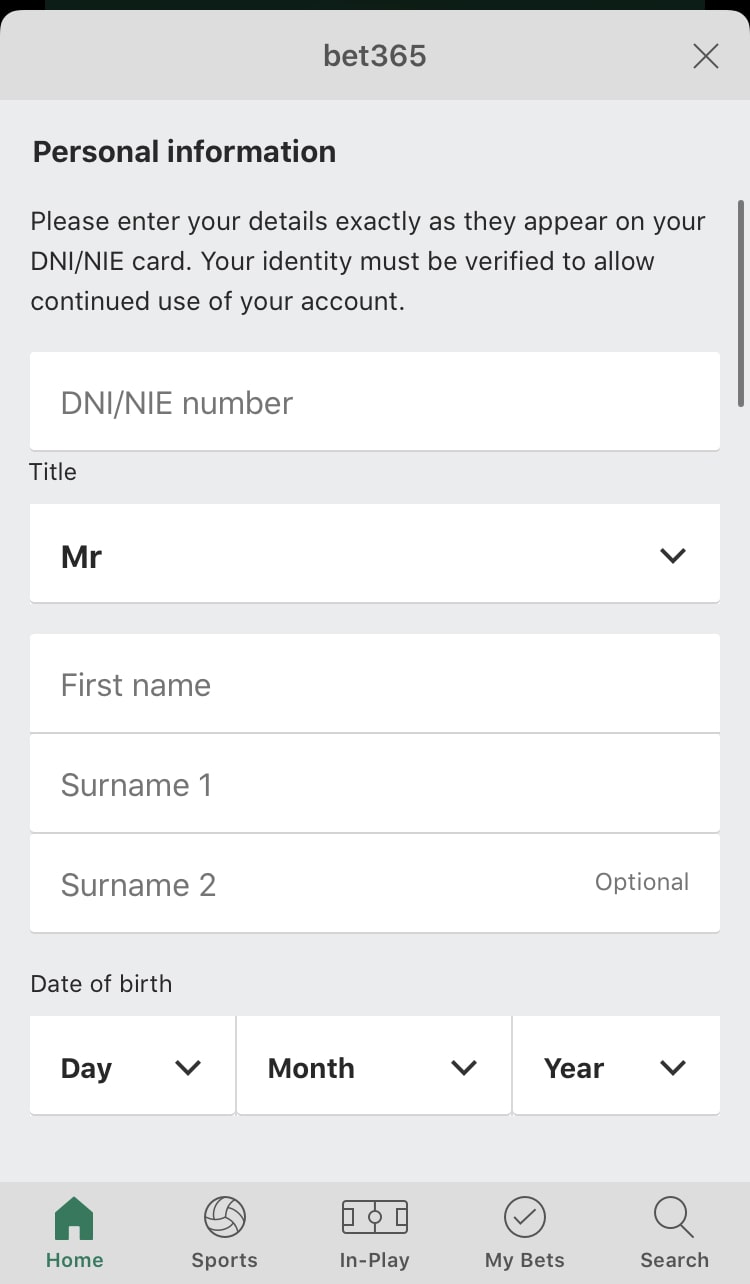Open the Day picker for date of birth
The height and width of the screenshot is (1284, 750).
click(132, 1066)
